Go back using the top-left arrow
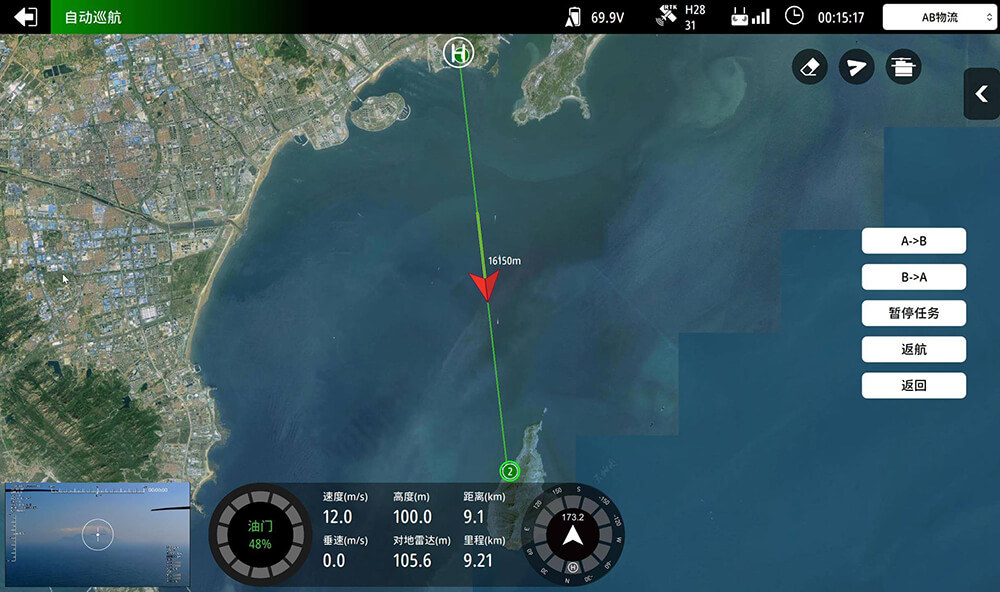The width and height of the screenshot is (1000, 592). [x=25, y=17]
